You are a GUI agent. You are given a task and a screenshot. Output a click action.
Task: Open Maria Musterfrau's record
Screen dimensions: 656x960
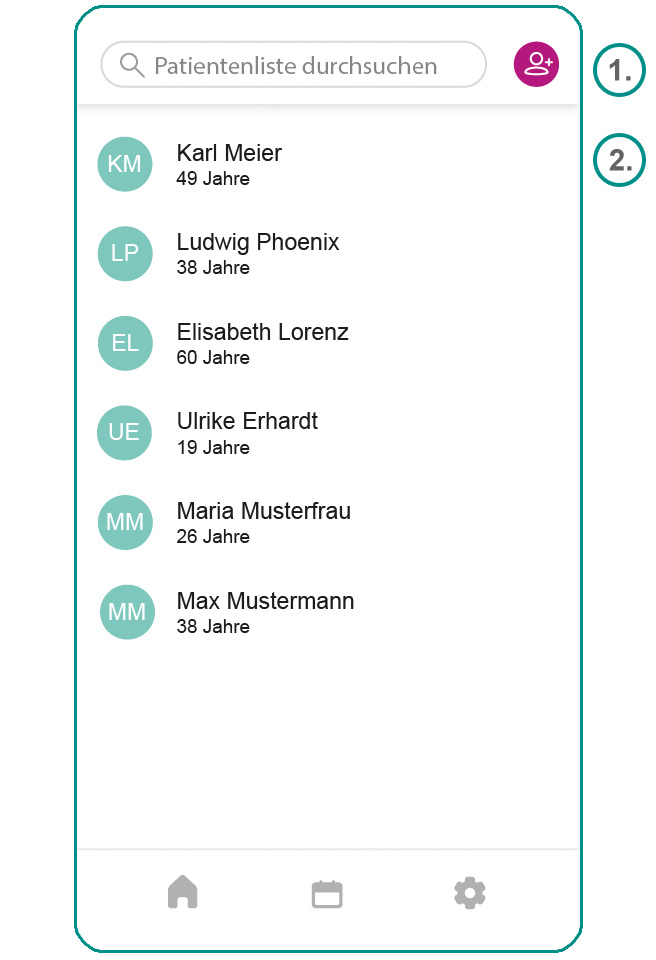pos(263,522)
